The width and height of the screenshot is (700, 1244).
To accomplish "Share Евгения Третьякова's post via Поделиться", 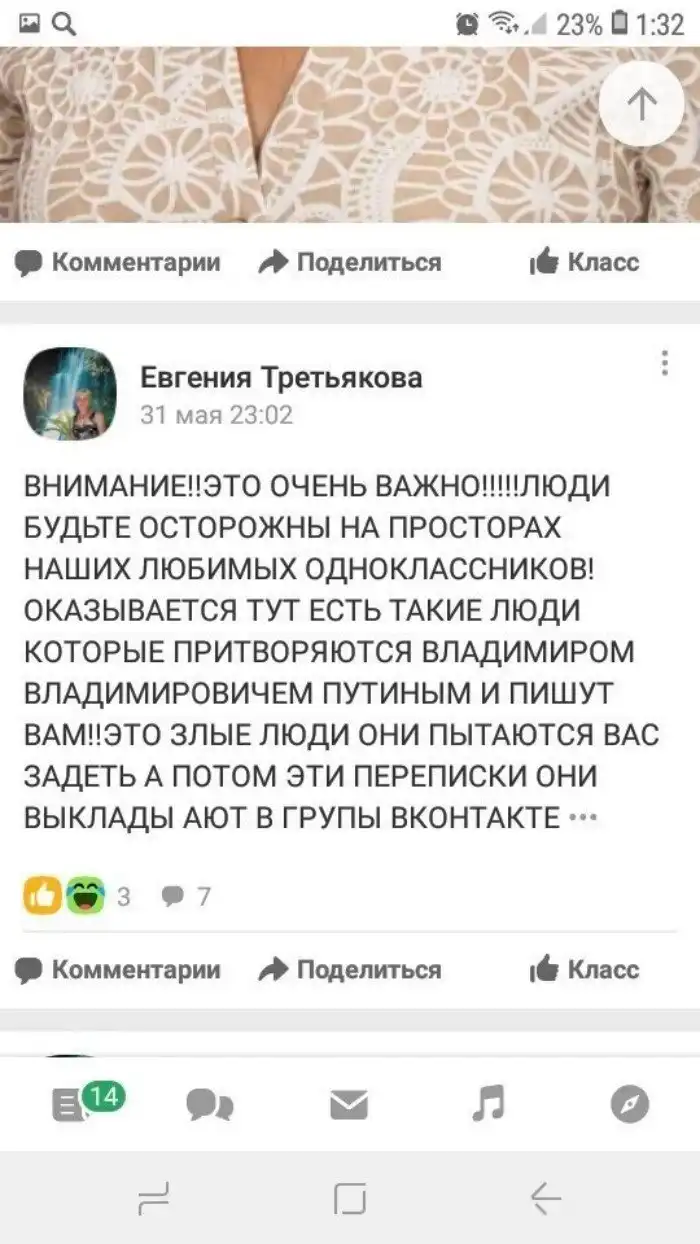I will click(350, 969).
